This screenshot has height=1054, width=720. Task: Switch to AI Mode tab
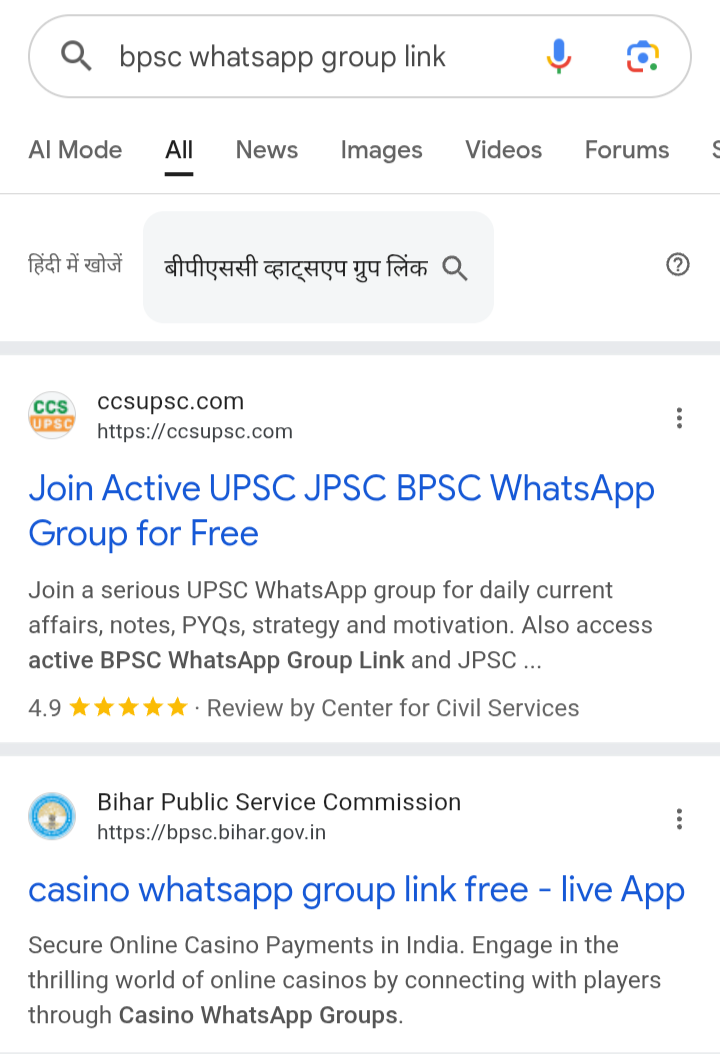(x=75, y=150)
